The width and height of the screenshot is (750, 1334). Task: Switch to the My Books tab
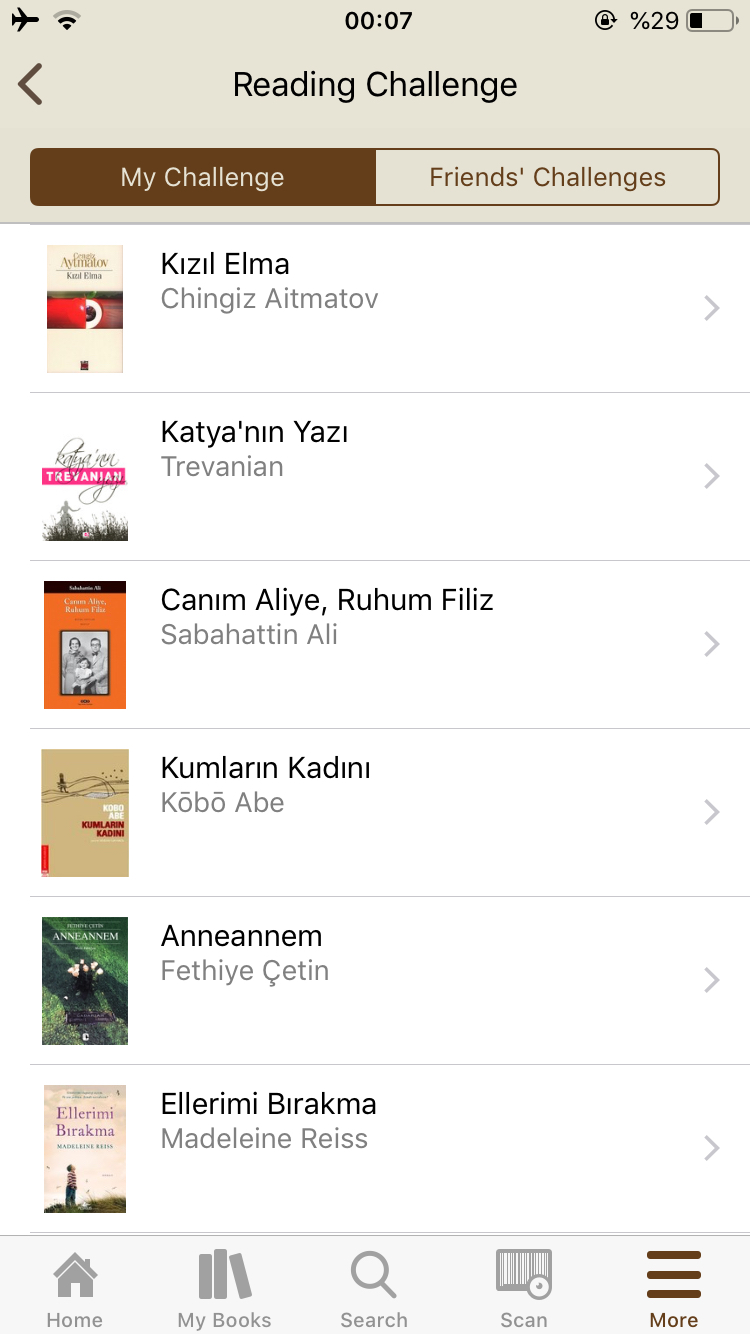click(224, 1288)
